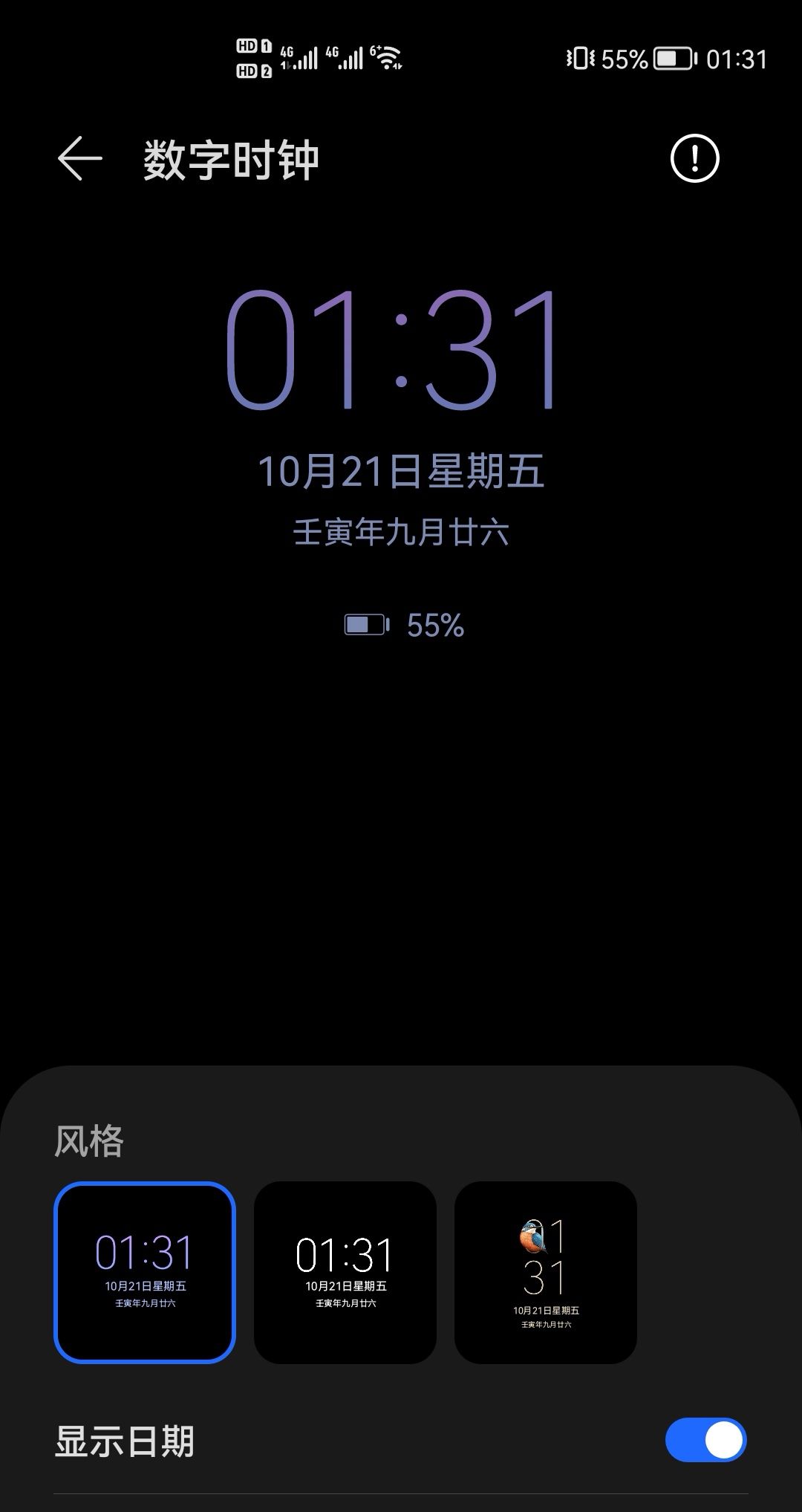Choose the white digital clock style

[345, 1272]
